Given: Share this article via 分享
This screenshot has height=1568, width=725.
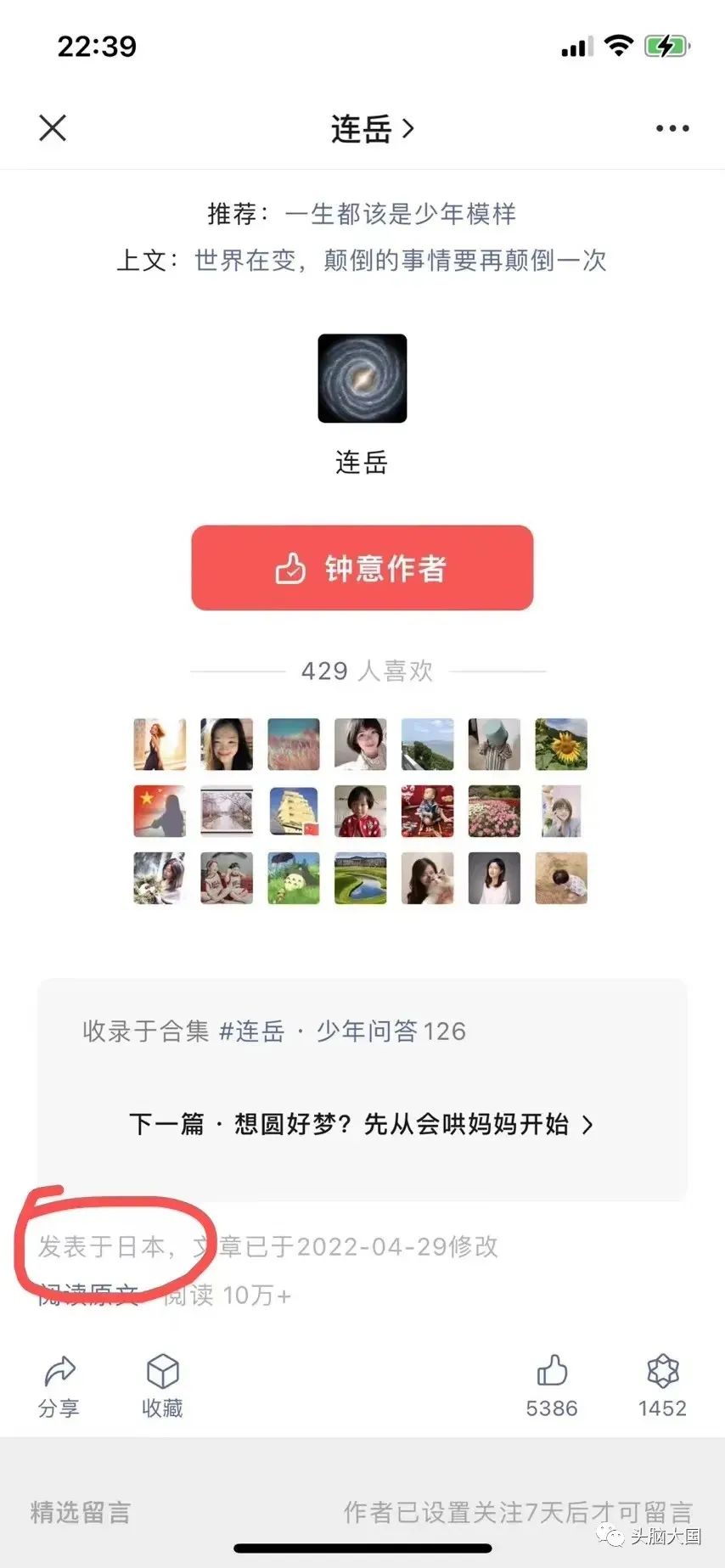Looking at the screenshot, I should (x=59, y=1385).
